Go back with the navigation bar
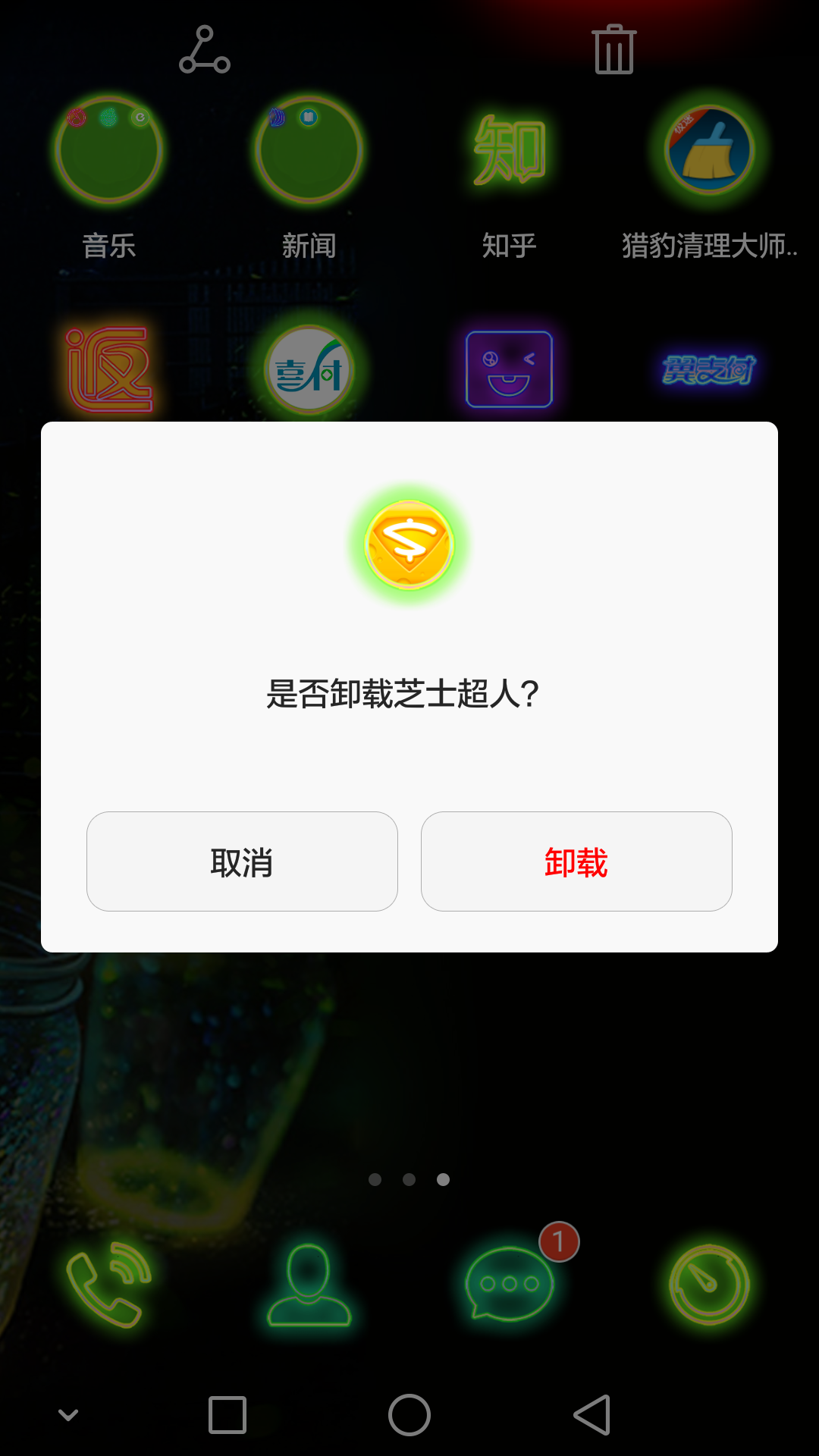 [592, 1415]
